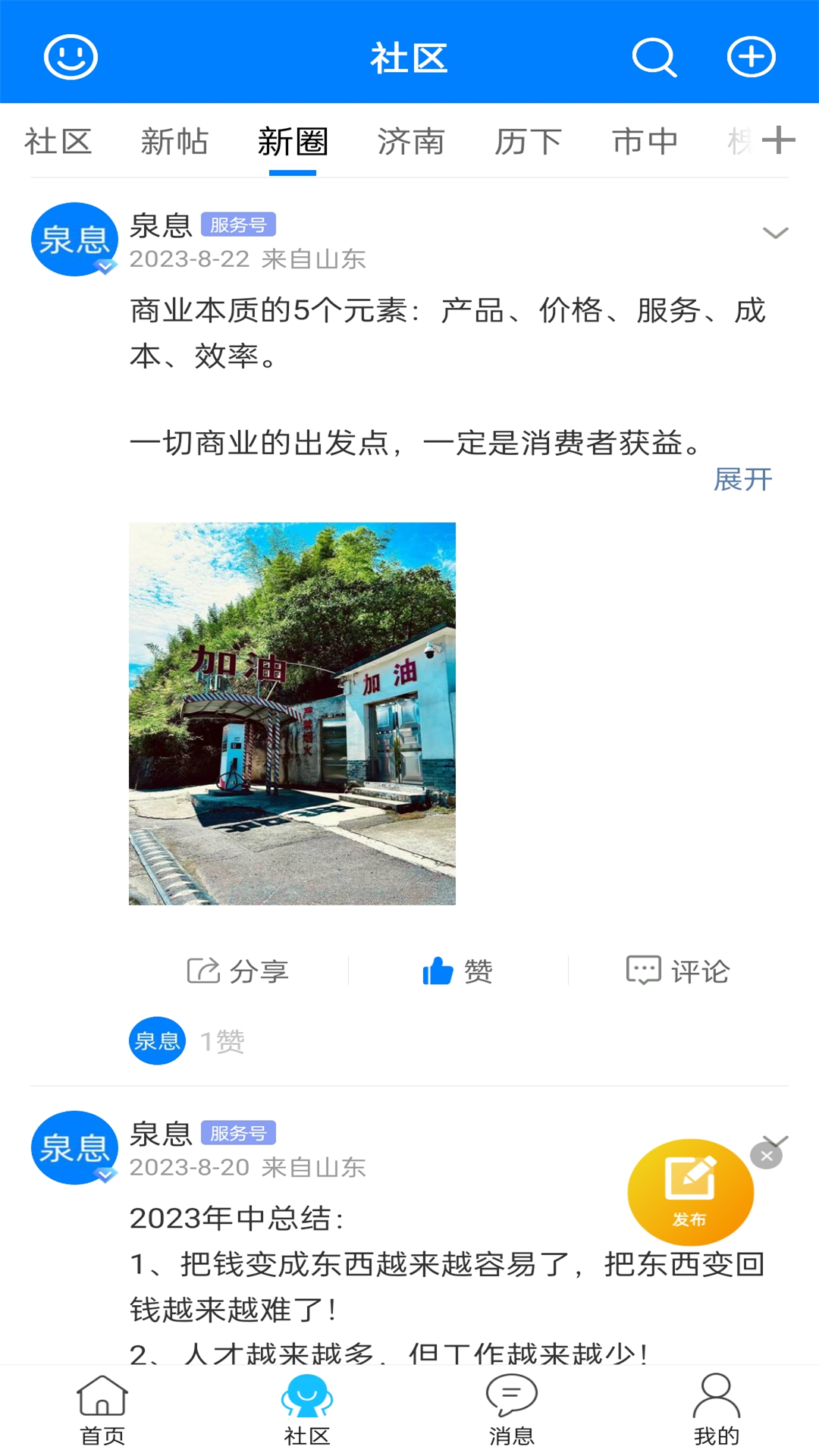Image resolution: width=819 pixels, height=1456 pixels.
Task: Comment on the post via 评论
Action: [679, 971]
